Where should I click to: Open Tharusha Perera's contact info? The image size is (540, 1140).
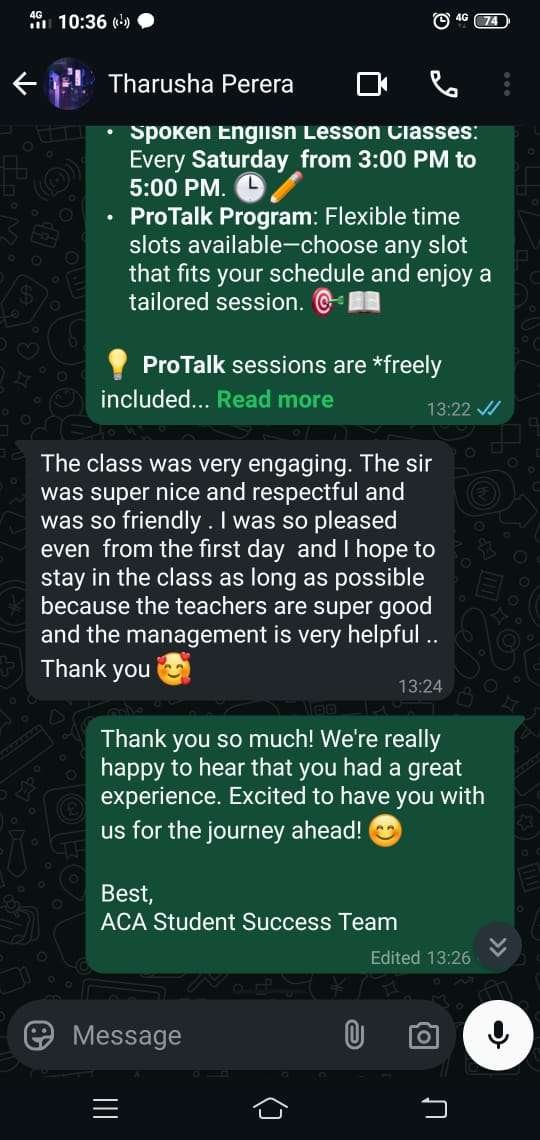(201, 84)
